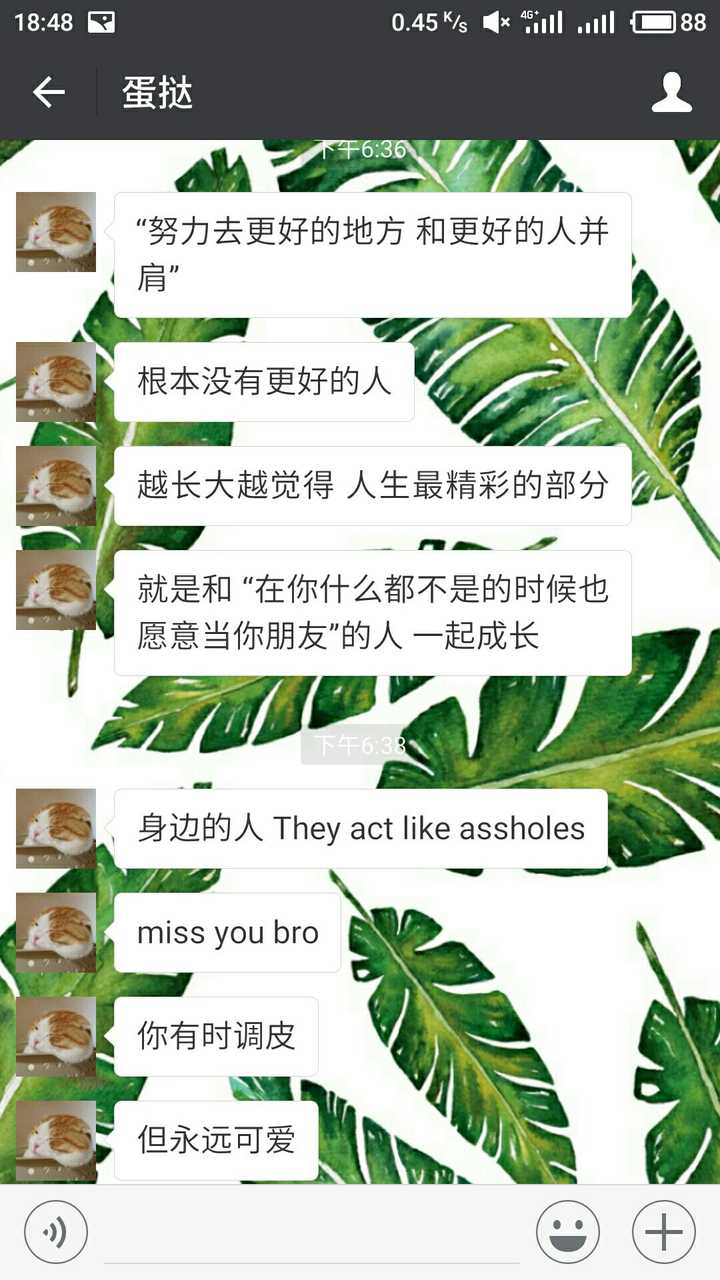Open the plus attachment menu
Image resolution: width=720 pixels, height=1280 pixels.
pyautogui.click(x=664, y=1232)
